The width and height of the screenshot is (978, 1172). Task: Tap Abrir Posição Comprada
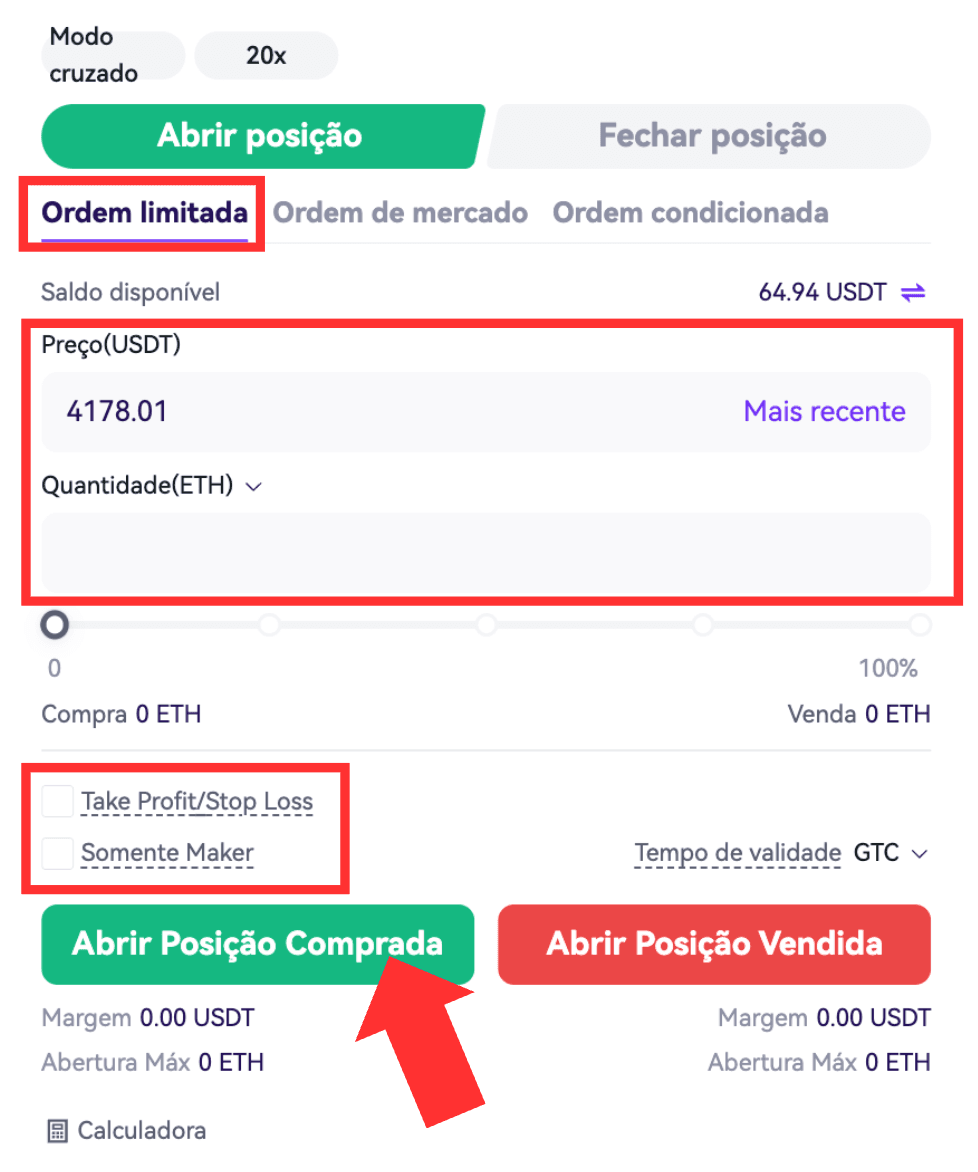(x=257, y=944)
